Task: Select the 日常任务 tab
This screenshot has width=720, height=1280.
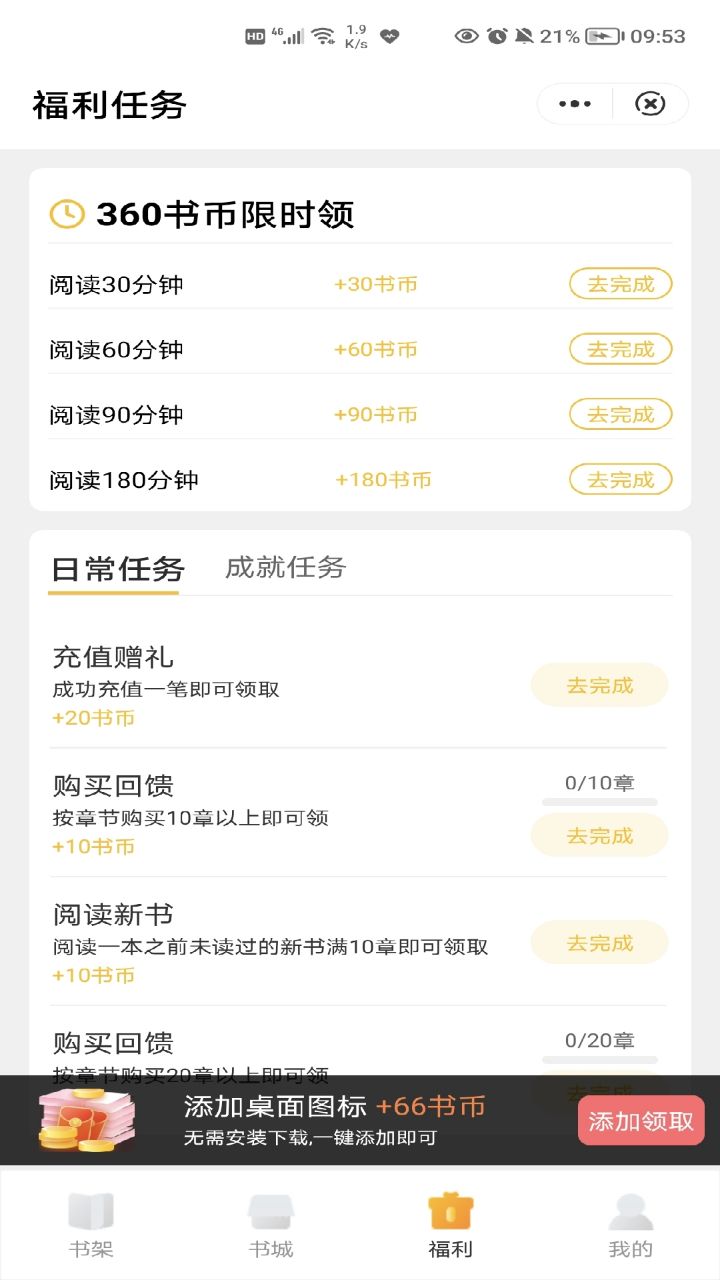Action: point(115,567)
